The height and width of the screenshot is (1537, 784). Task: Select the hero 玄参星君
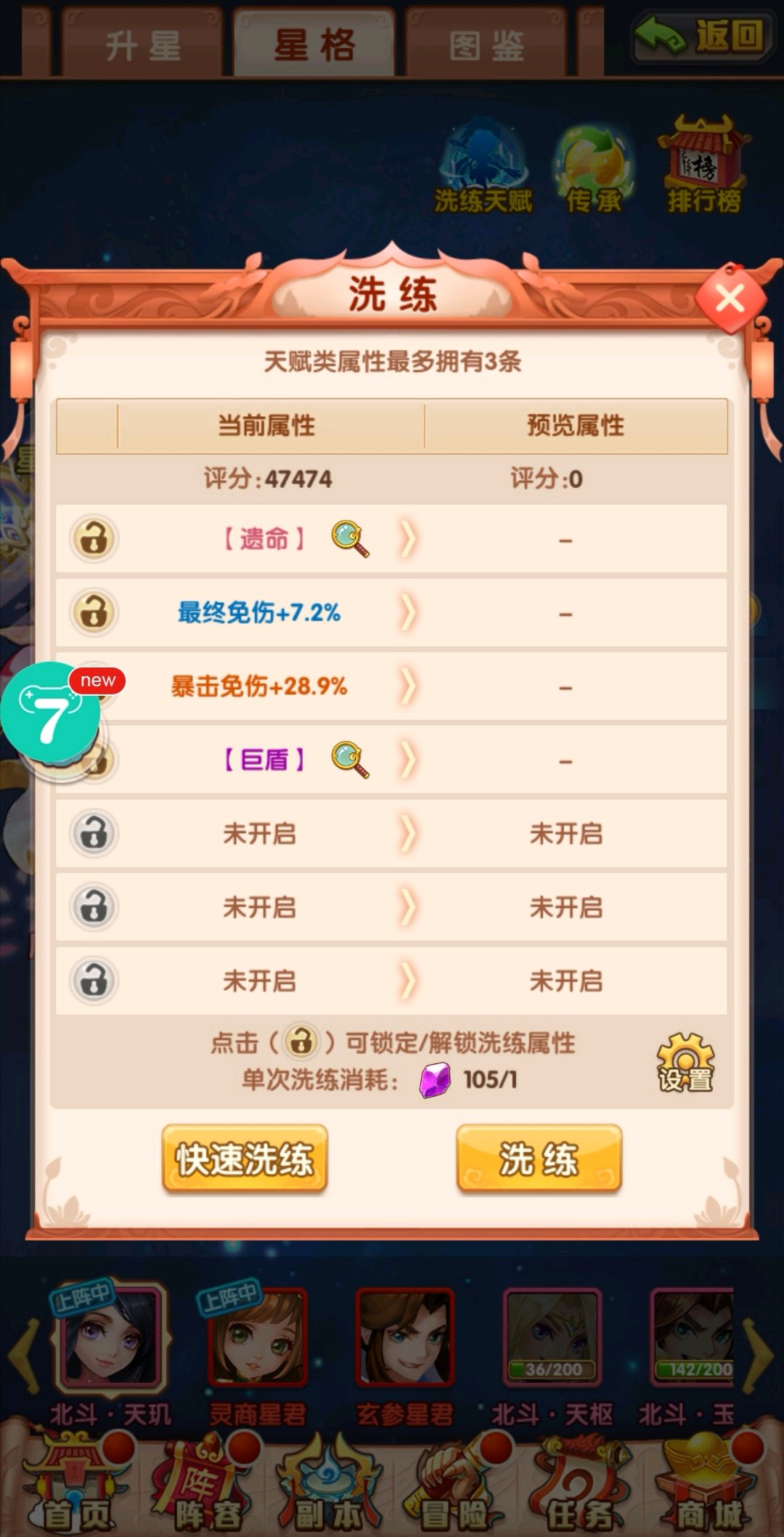click(404, 1356)
